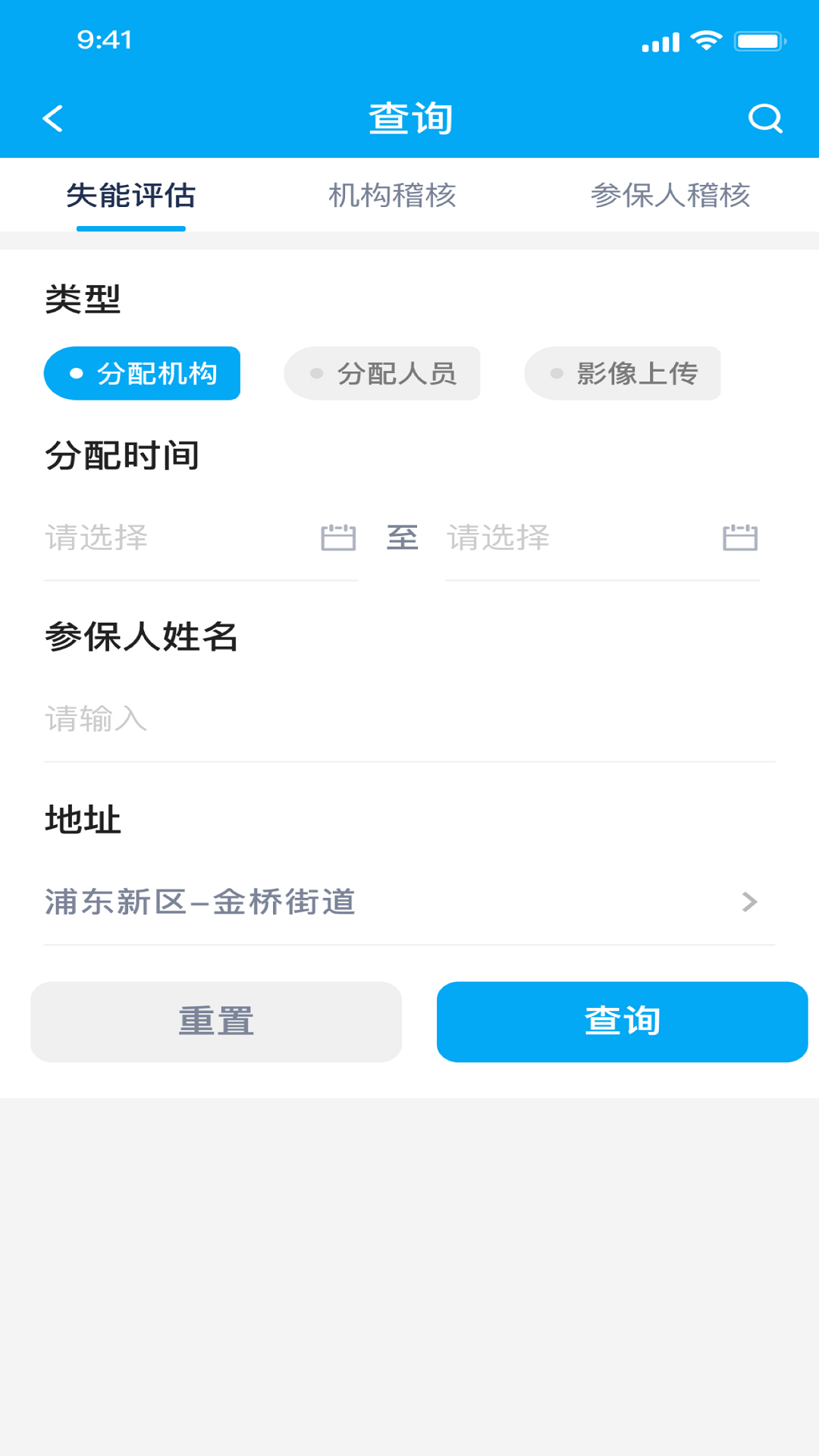The width and height of the screenshot is (819, 1456).
Task: Click the calendar icon for the end date
Action: tap(740, 538)
